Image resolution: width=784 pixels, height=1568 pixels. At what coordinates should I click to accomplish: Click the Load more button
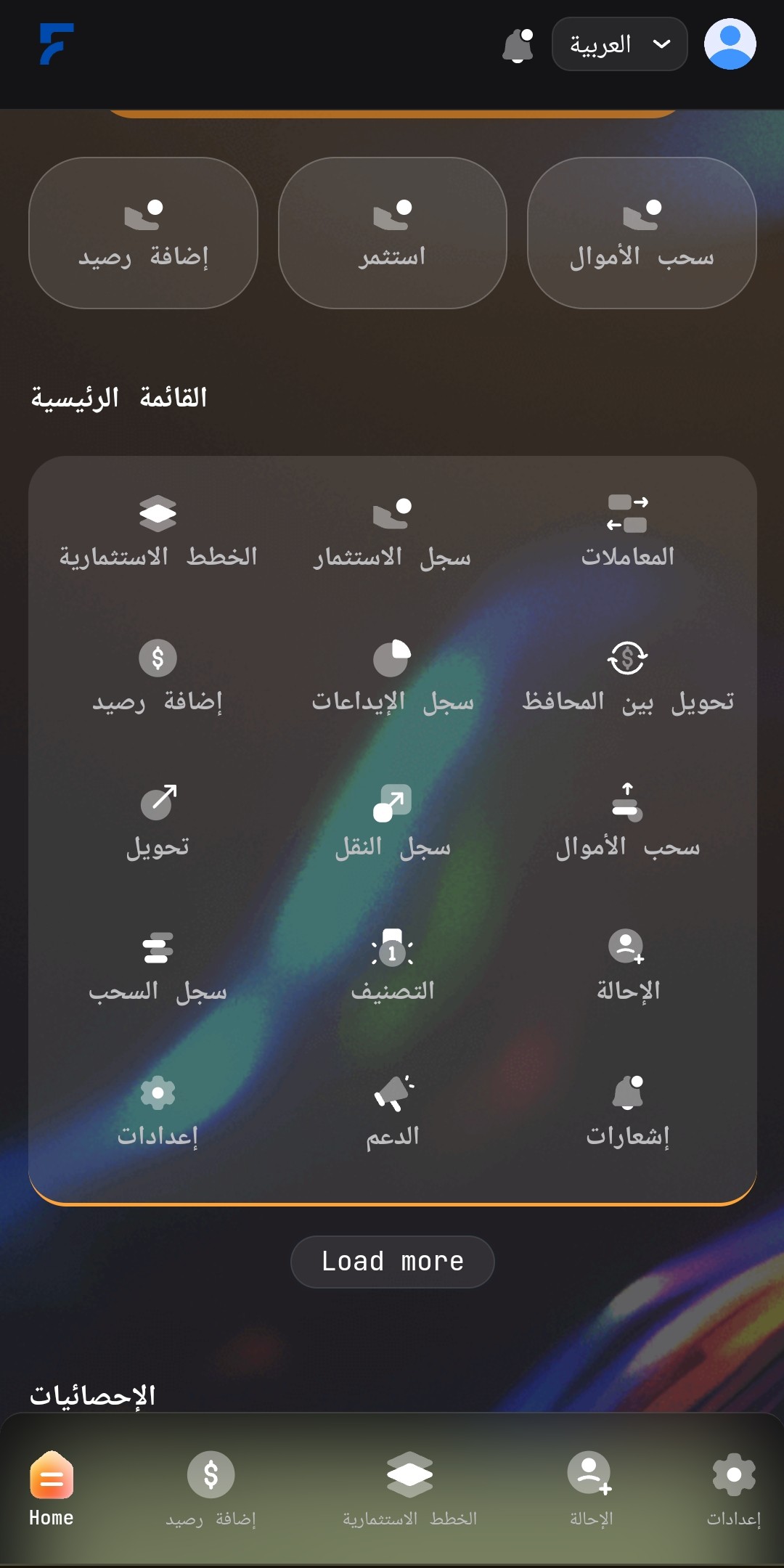click(x=392, y=1262)
